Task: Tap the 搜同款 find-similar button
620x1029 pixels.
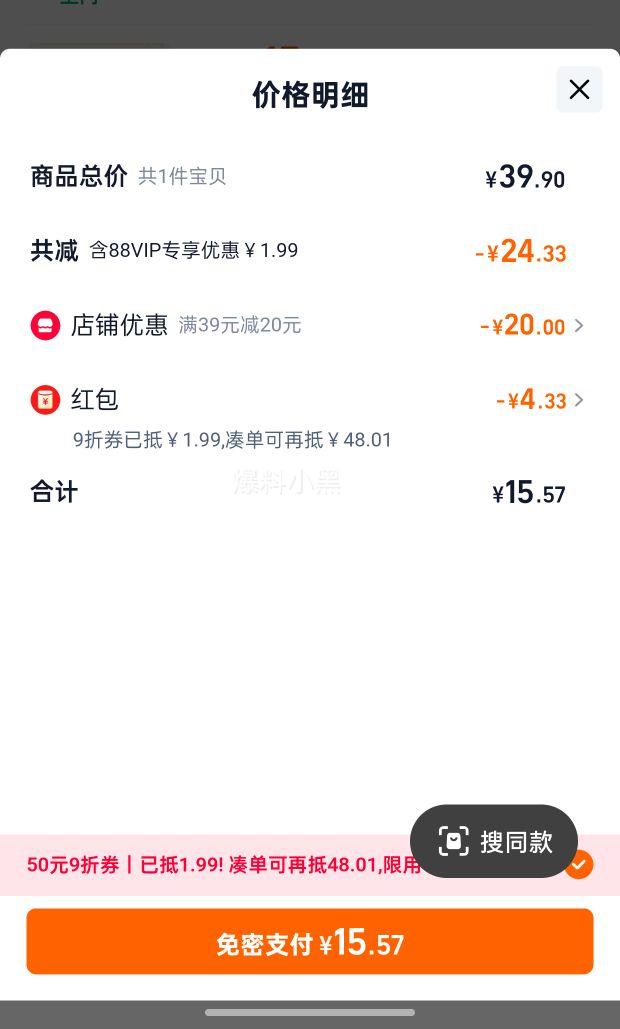Action: click(x=494, y=841)
